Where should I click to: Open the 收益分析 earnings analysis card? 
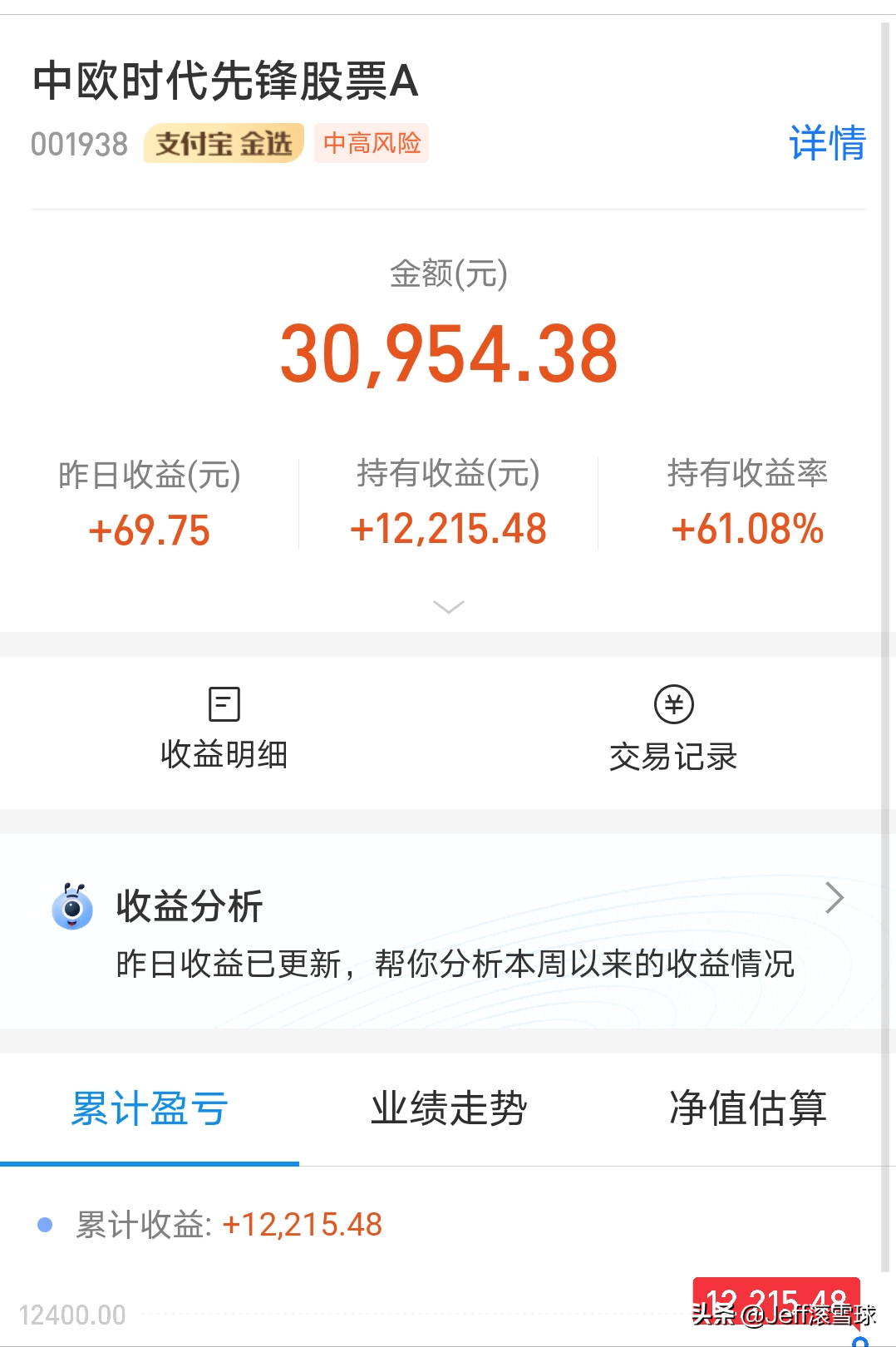click(447, 931)
